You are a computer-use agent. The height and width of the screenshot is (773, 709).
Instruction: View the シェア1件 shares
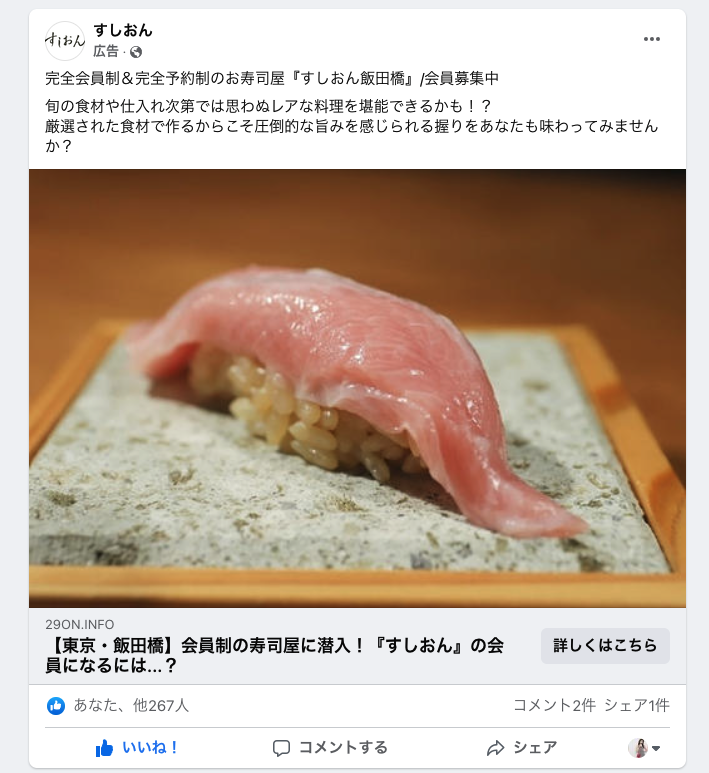click(x=637, y=705)
